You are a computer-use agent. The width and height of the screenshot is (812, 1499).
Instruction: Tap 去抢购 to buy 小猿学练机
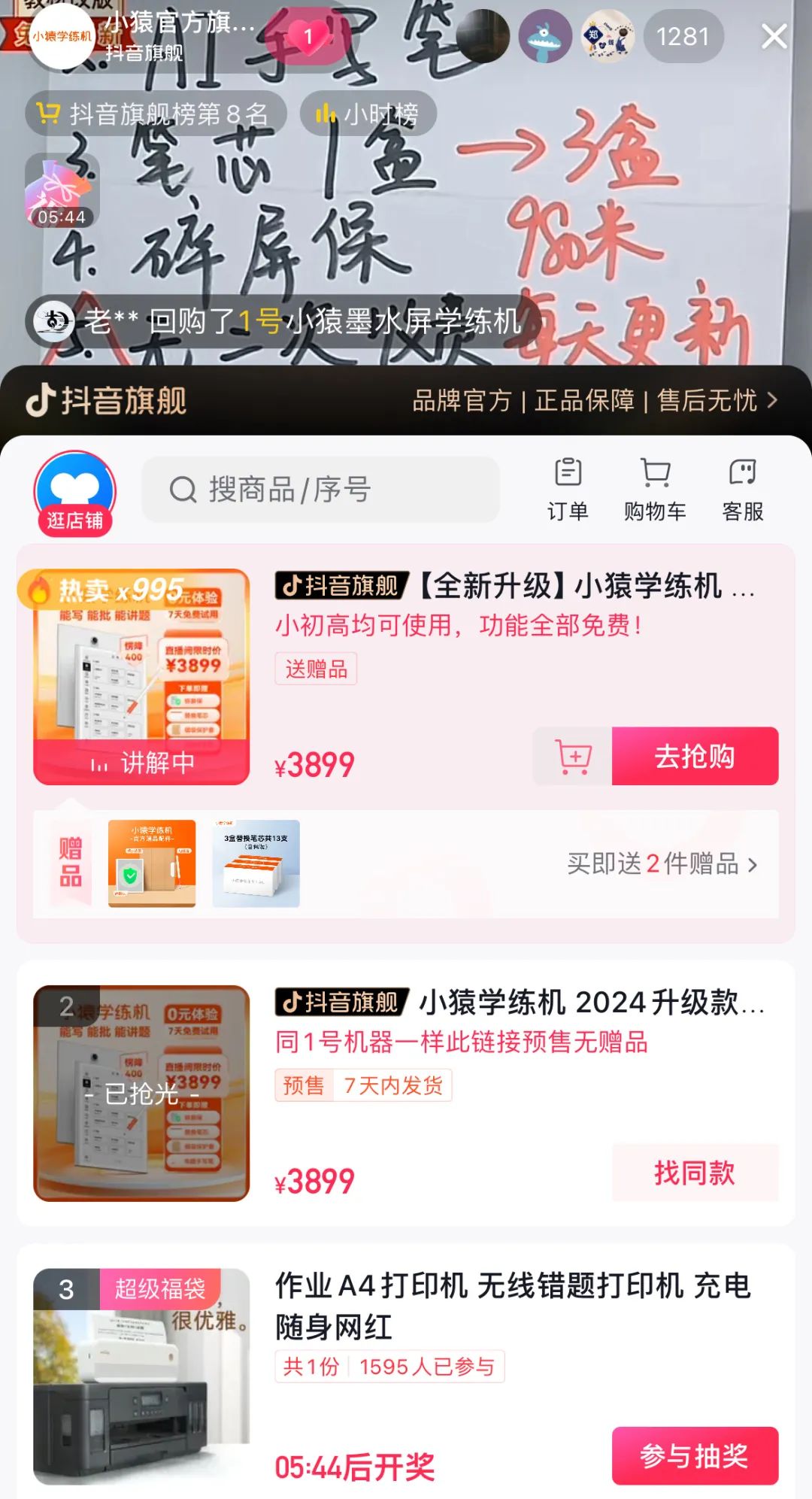pyautogui.click(x=695, y=757)
